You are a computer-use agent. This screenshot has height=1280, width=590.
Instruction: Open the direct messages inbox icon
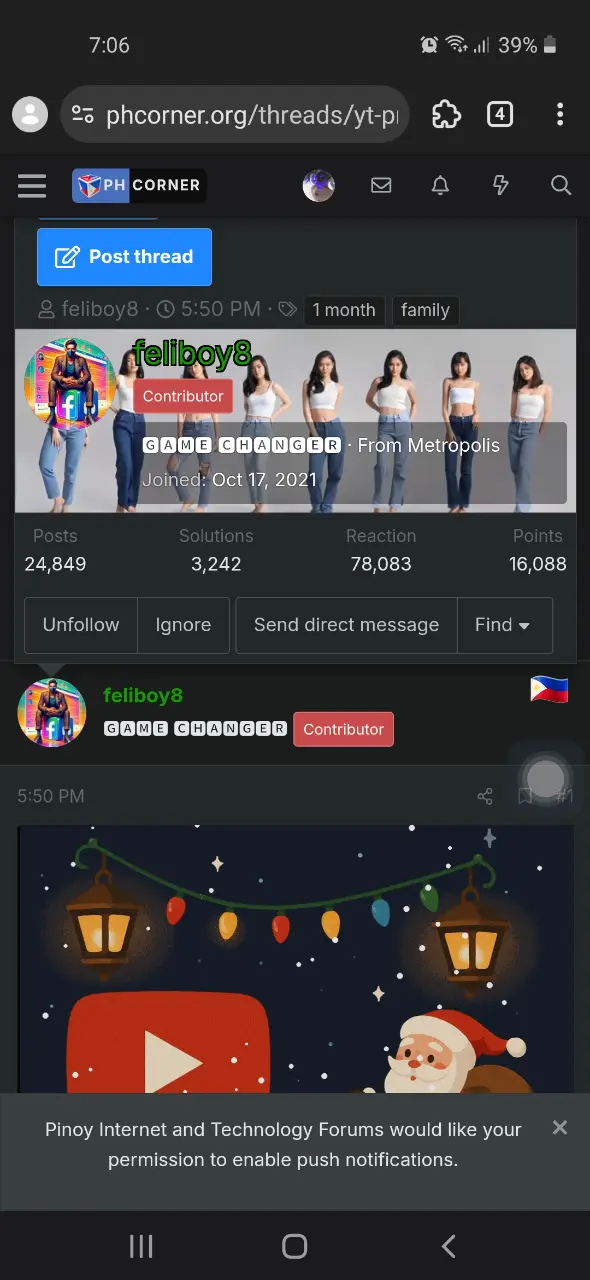pyautogui.click(x=381, y=185)
